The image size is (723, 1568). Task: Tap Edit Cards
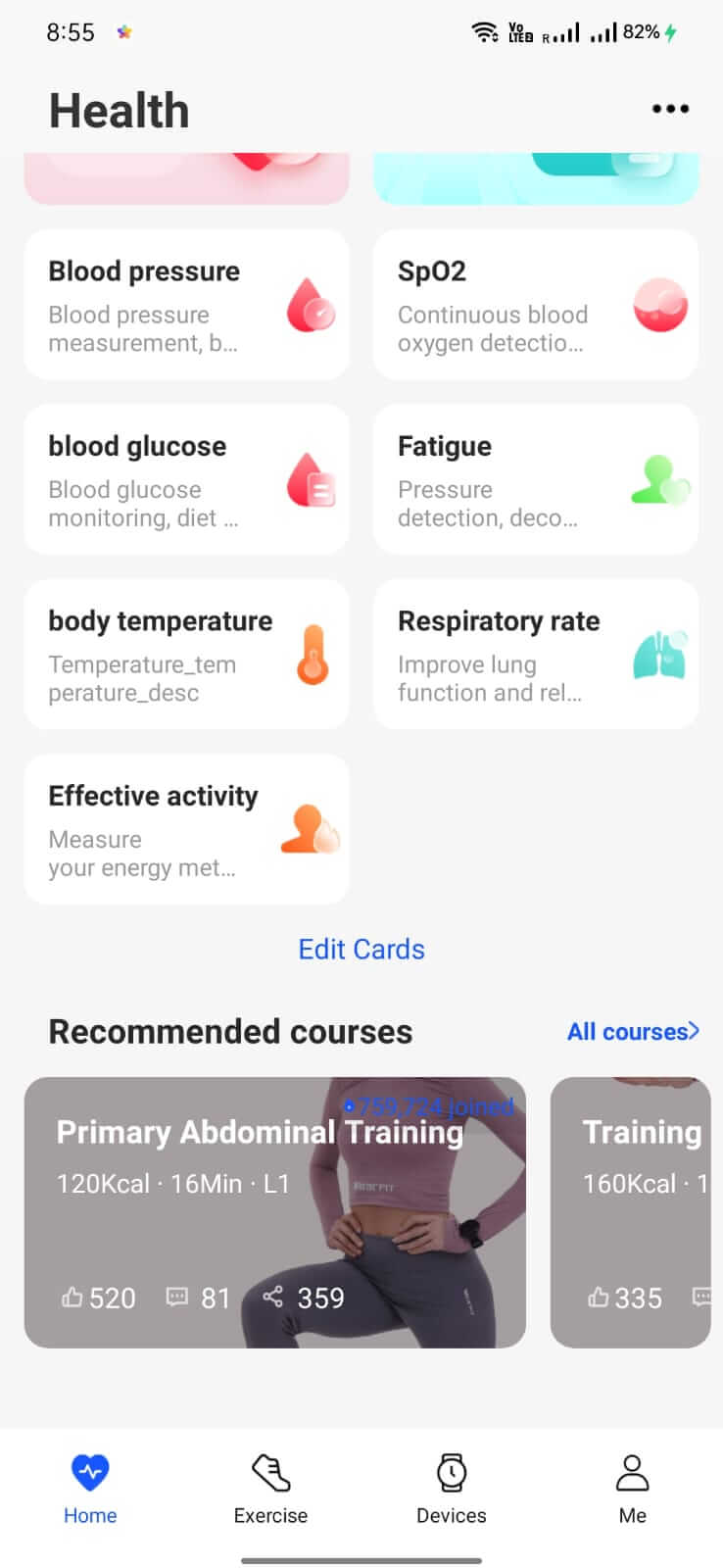361,949
